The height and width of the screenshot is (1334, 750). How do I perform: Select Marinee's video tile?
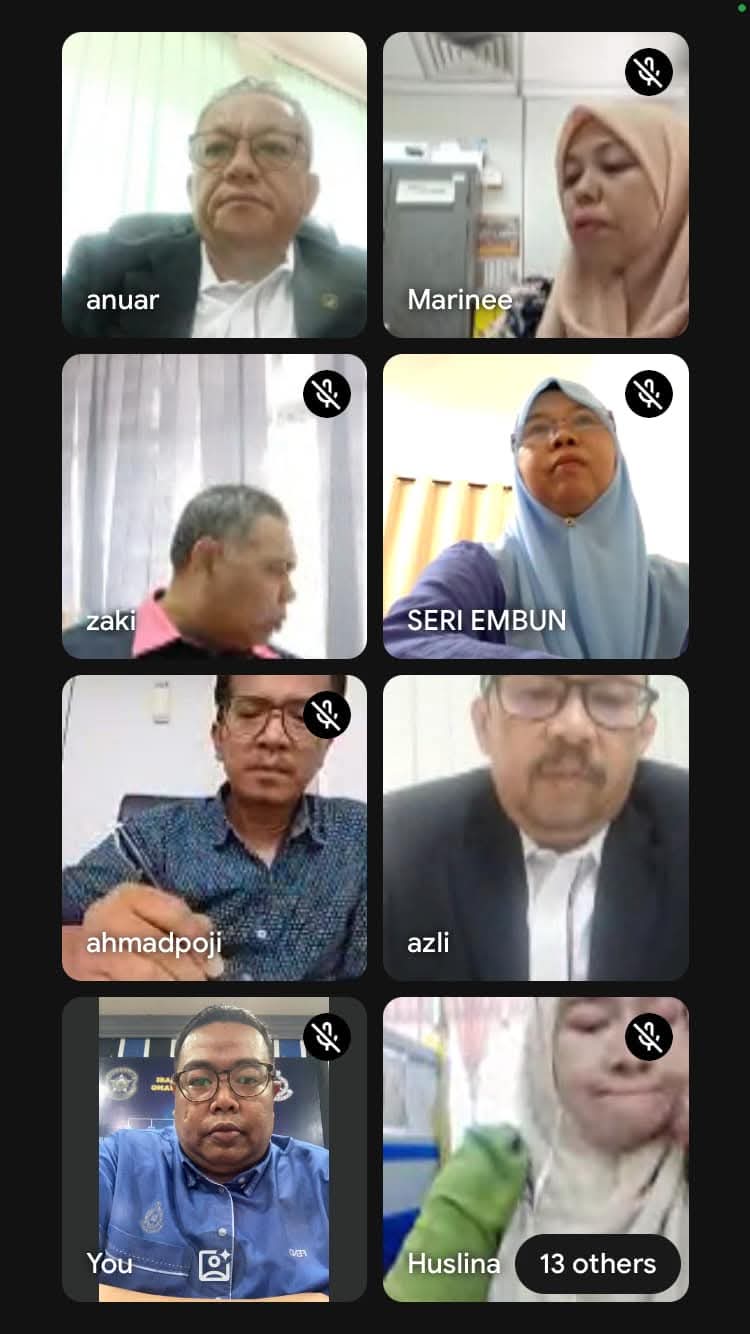536,185
